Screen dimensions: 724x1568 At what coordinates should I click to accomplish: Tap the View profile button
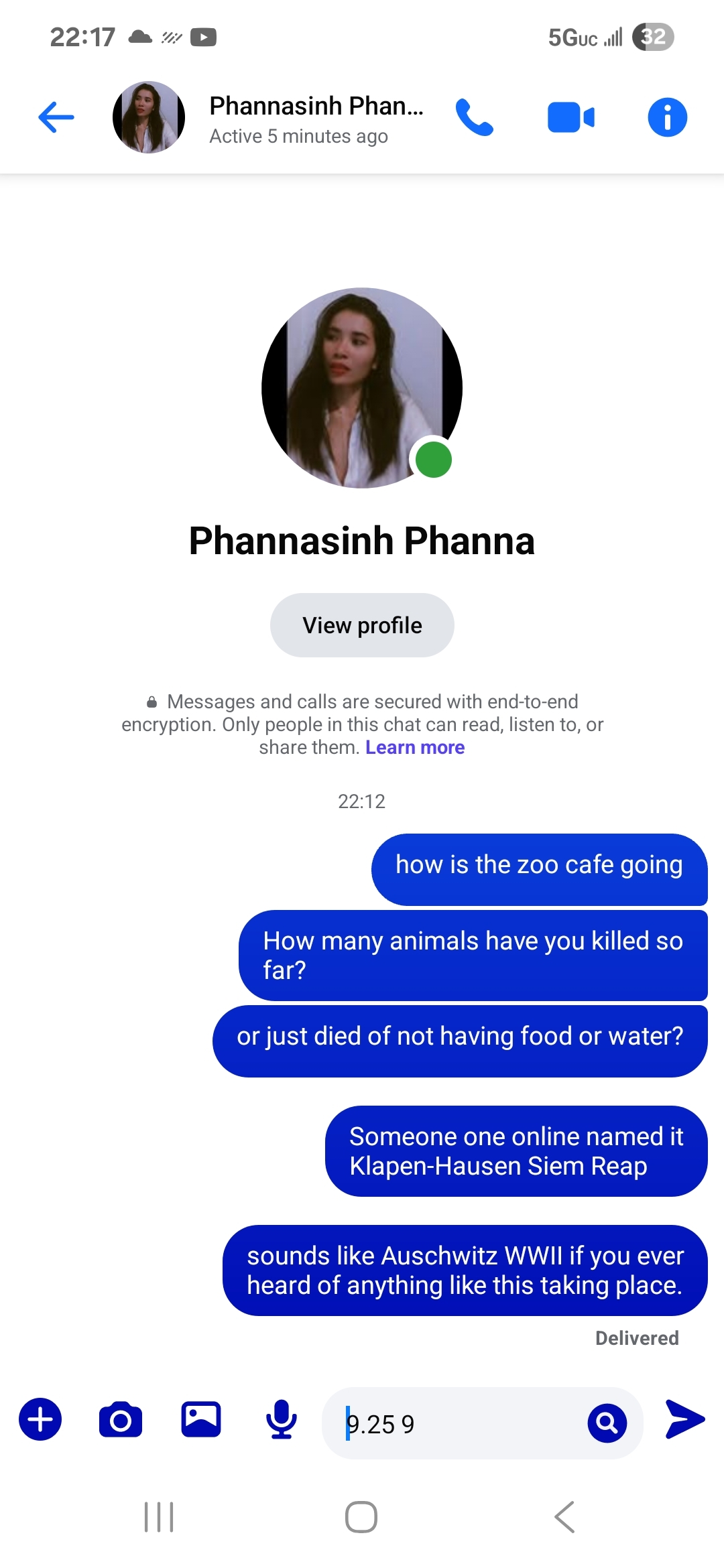pyautogui.click(x=362, y=625)
